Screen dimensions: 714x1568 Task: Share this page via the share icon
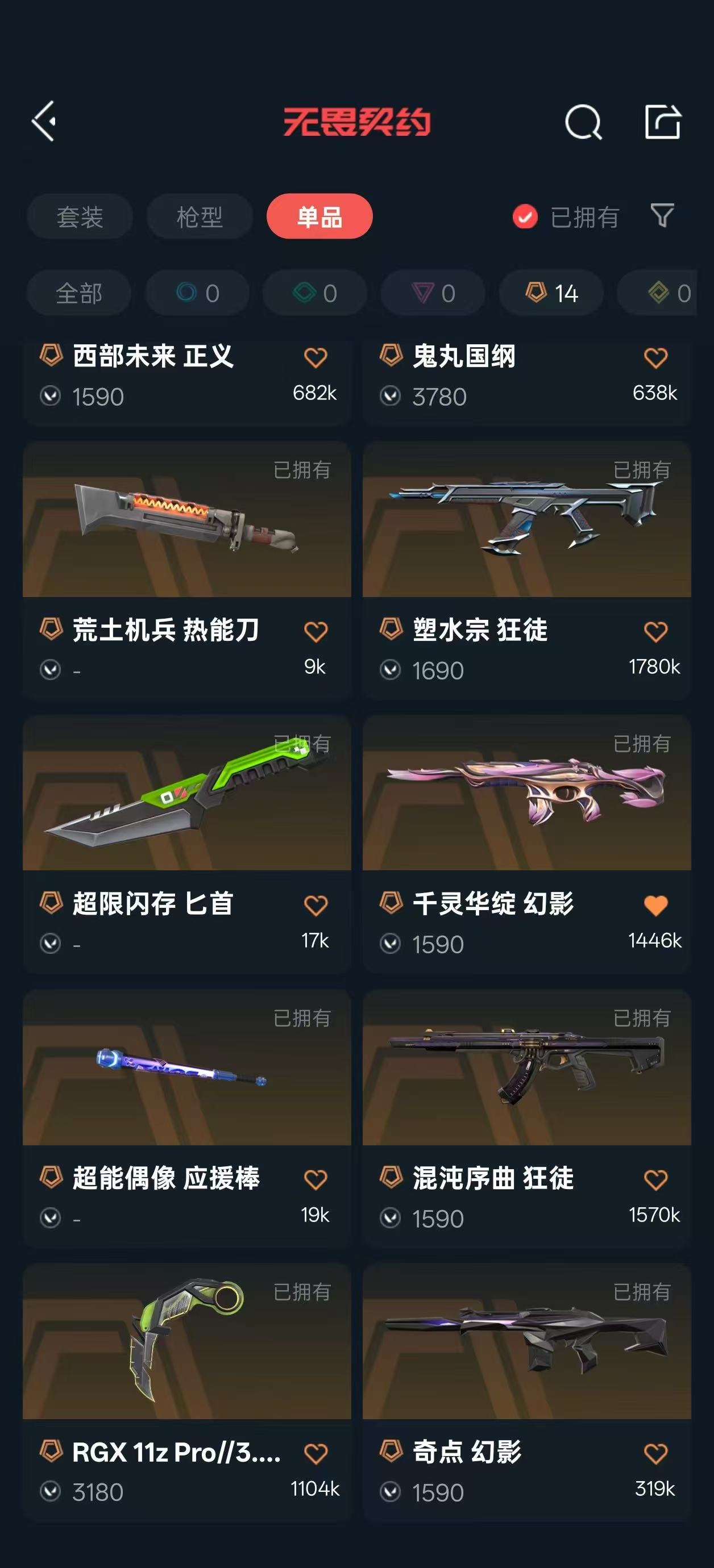pos(662,122)
